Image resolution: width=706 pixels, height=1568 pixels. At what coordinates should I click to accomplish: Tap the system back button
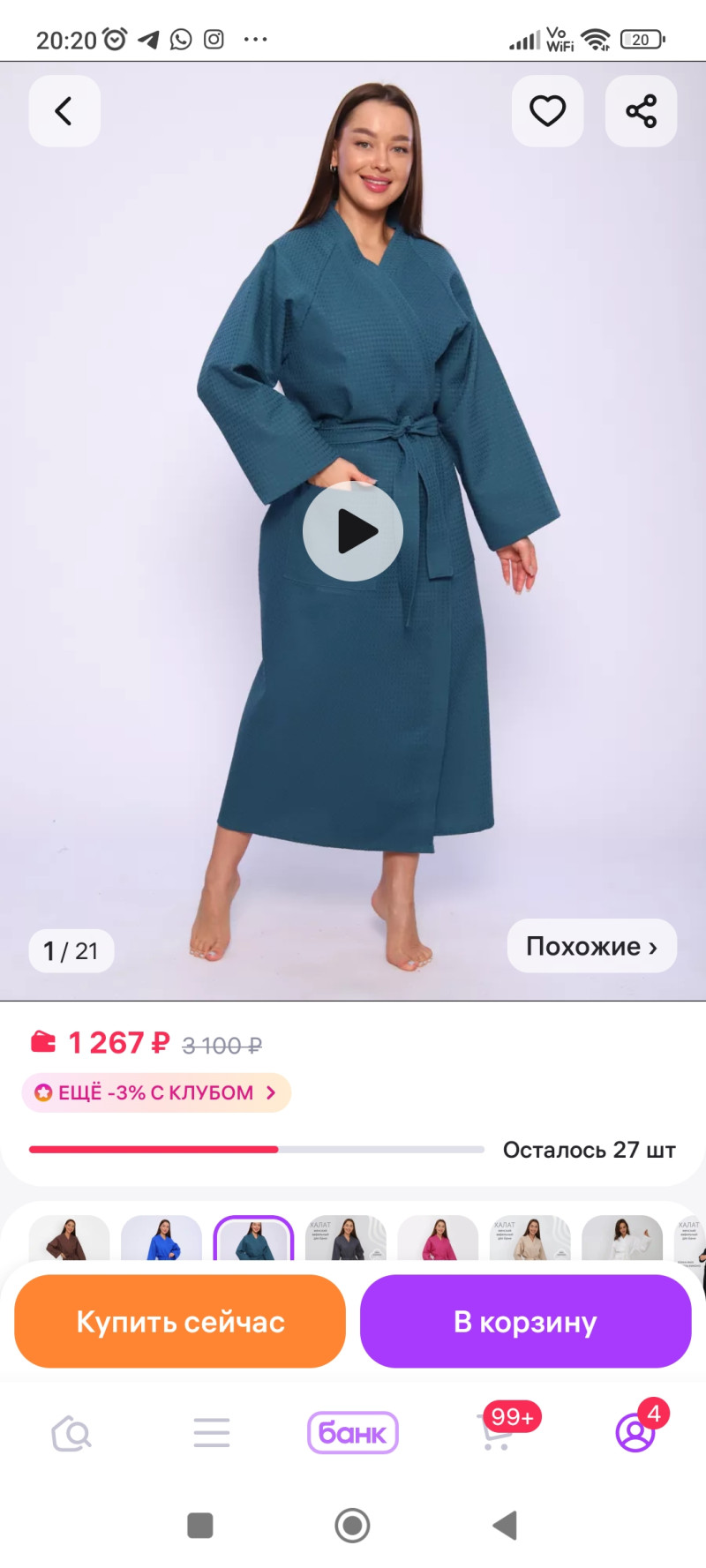(505, 1525)
